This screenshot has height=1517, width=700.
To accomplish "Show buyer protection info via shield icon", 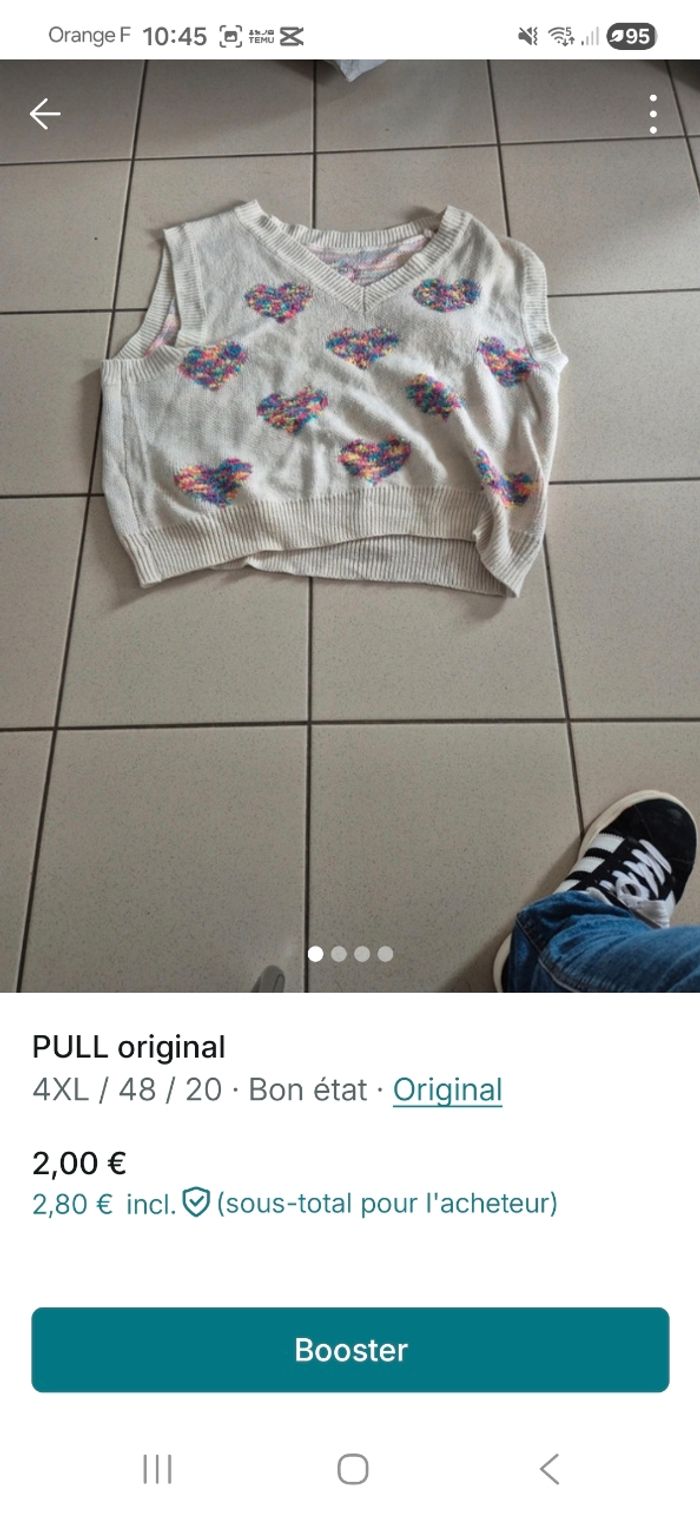I will [196, 1202].
